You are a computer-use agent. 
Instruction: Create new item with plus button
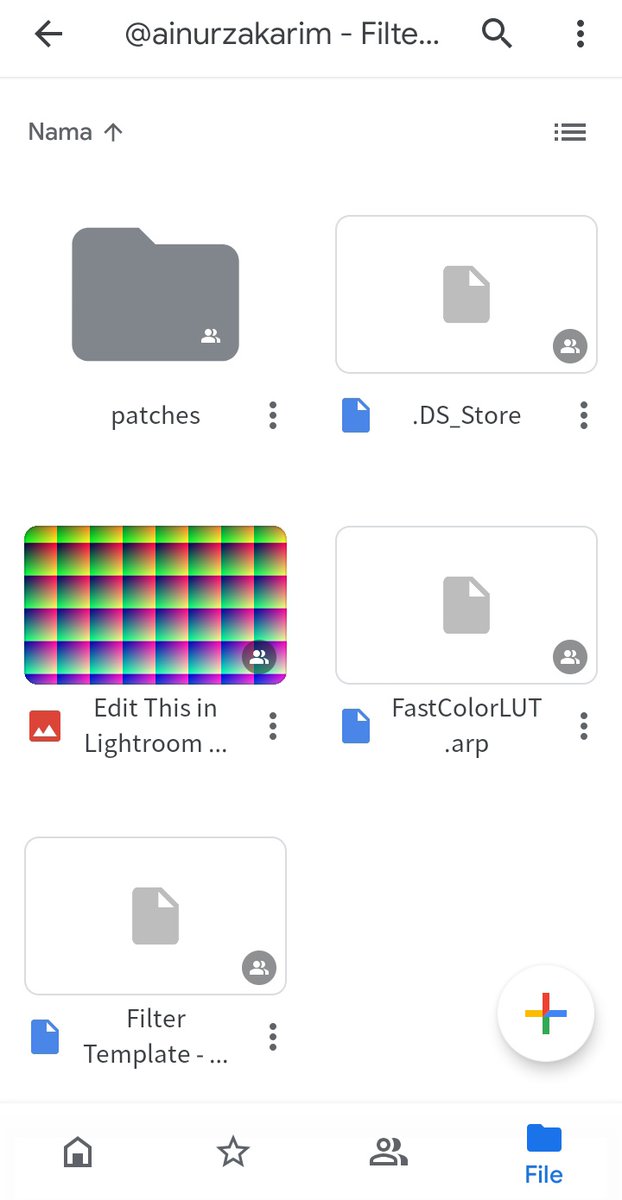(x=546, y=1014)
